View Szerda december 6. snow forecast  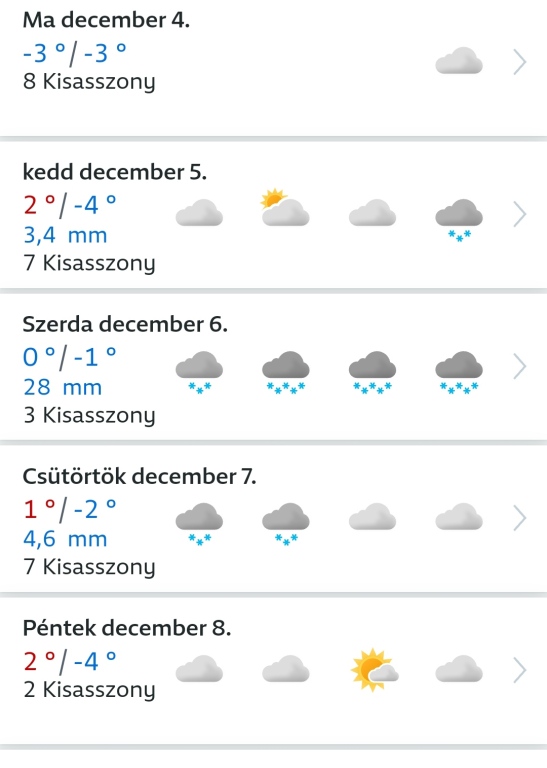273,367
